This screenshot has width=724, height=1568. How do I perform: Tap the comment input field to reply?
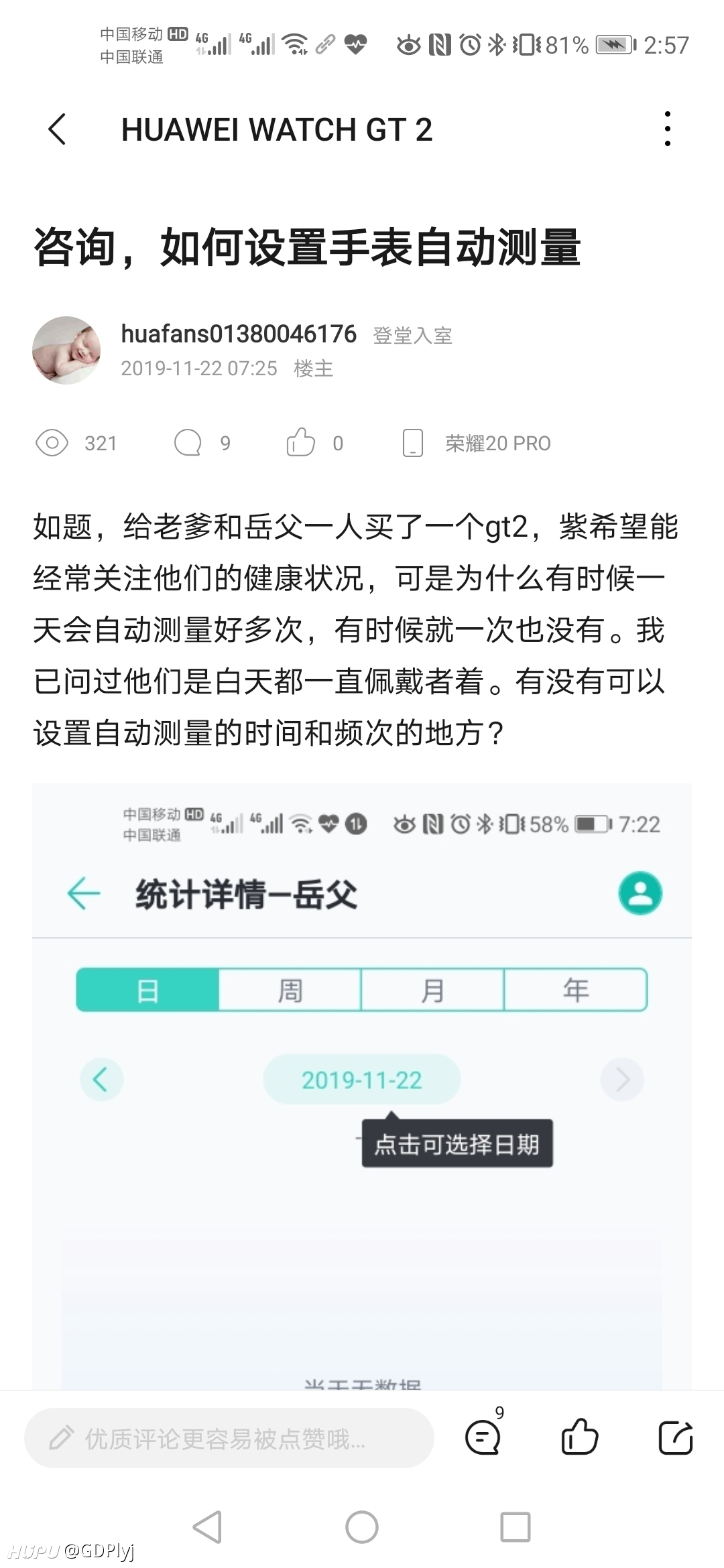(x=229, y=1438)
